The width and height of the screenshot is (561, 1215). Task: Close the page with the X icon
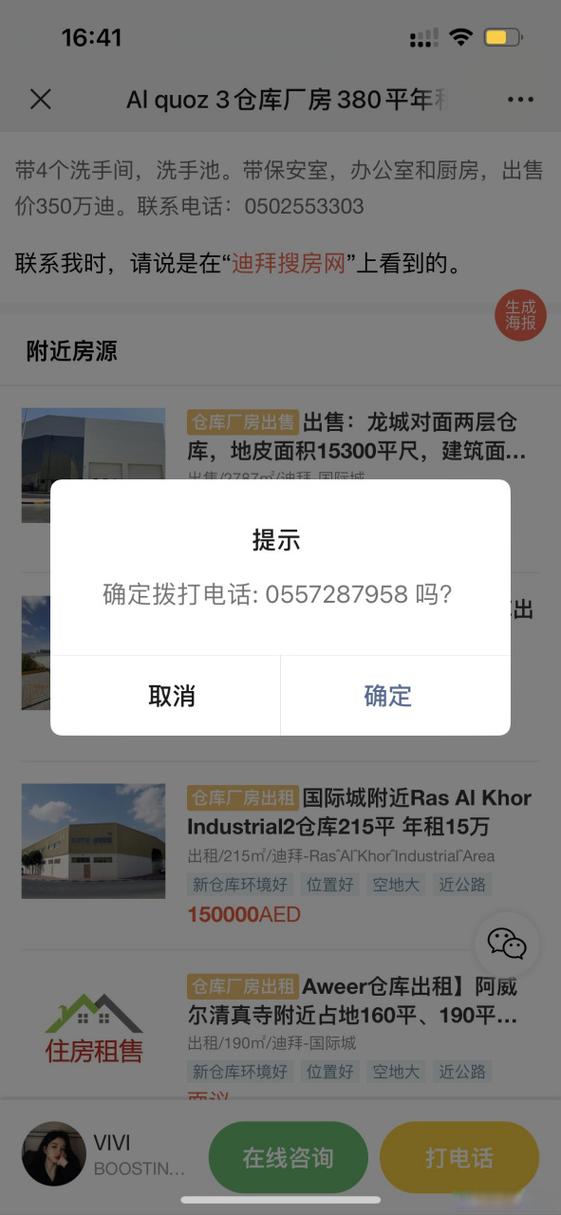coord(40,99)
